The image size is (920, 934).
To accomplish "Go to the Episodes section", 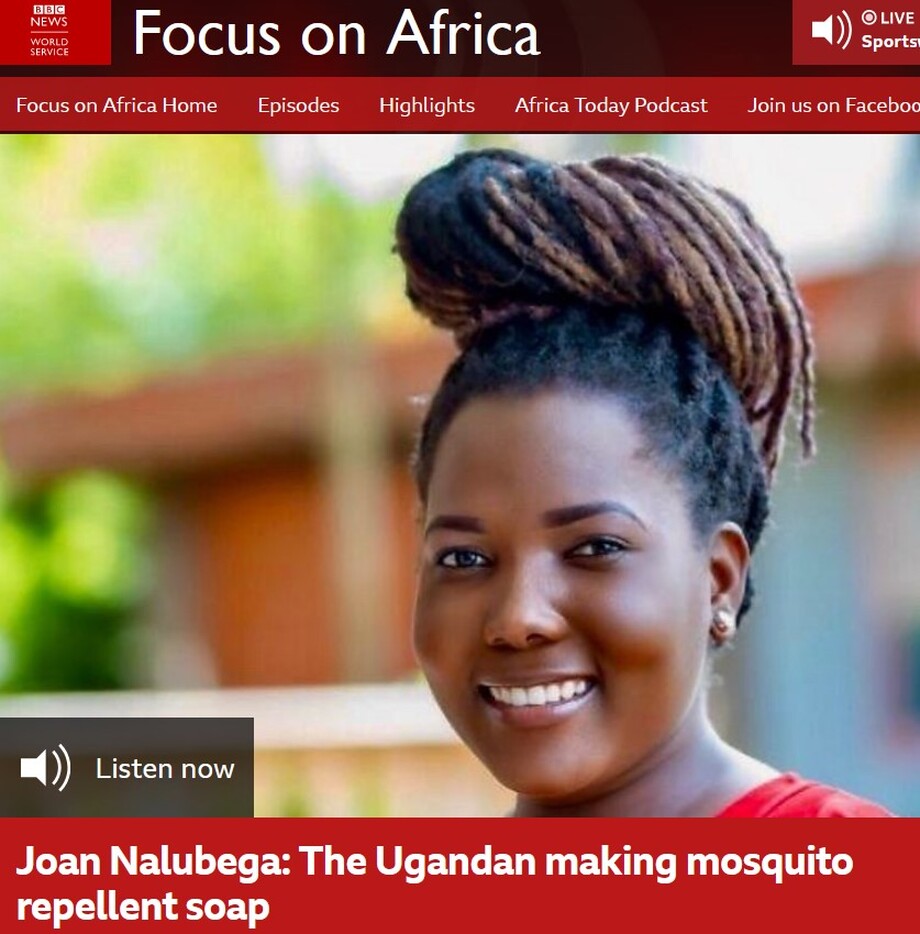I will 298,105.
